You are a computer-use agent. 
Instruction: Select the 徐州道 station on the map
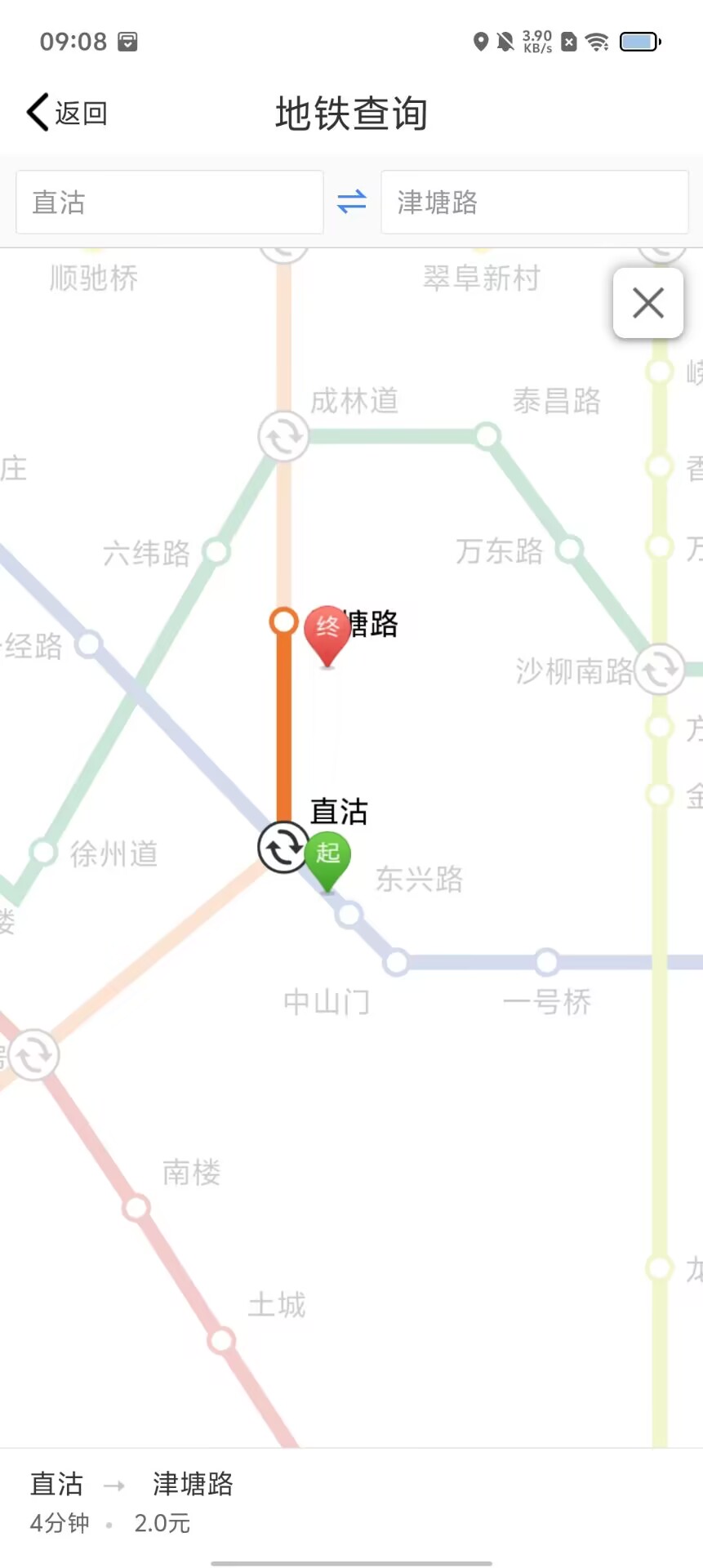coord(43,853)
